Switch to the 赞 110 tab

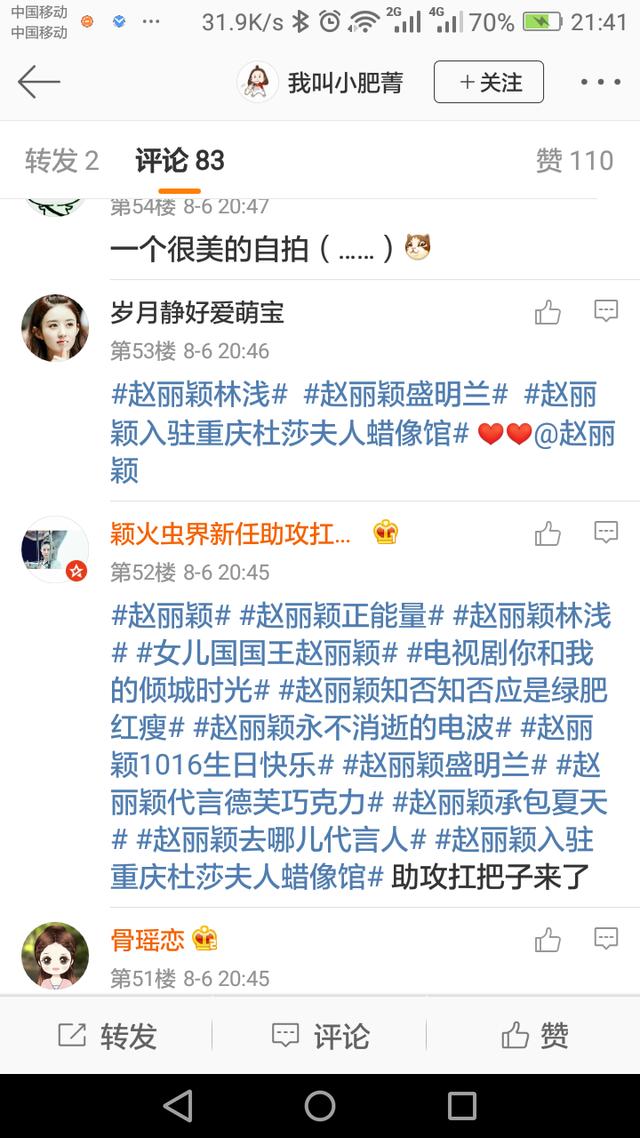[574, 160]
